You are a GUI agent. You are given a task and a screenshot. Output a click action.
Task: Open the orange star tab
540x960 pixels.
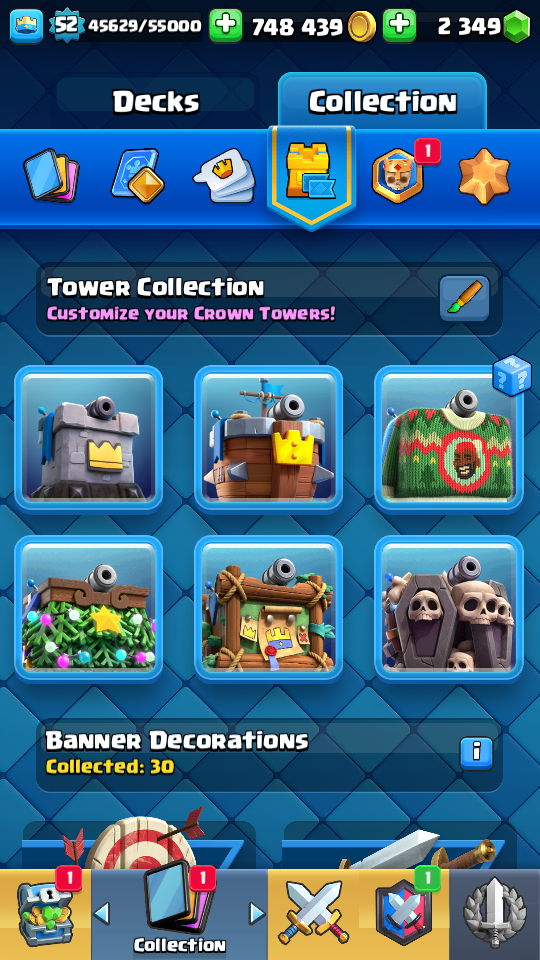[x=484, y=176]
